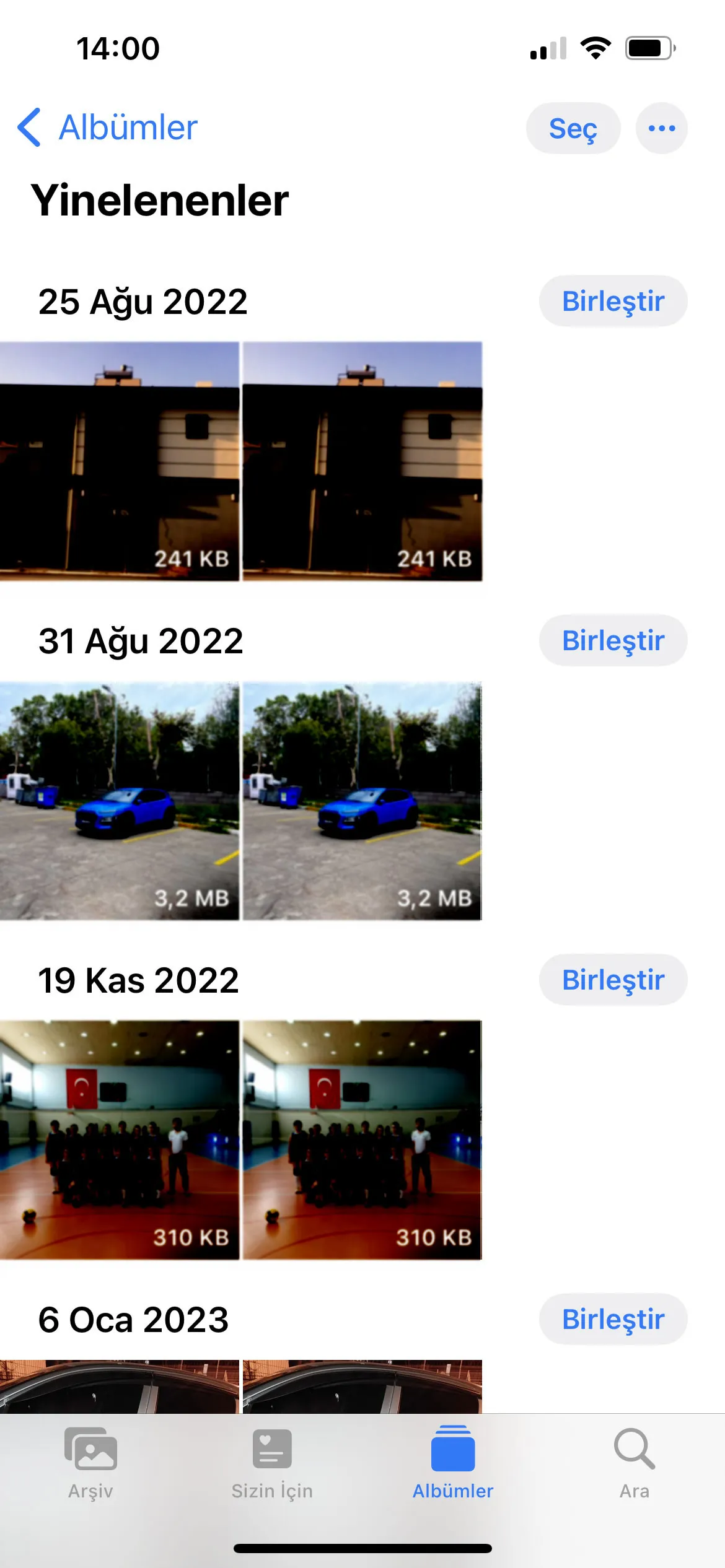Viewport: 725px width, 1568px height.
Task: Select the Albümler tab in the bottom bar
Action: click(453, 1463)
